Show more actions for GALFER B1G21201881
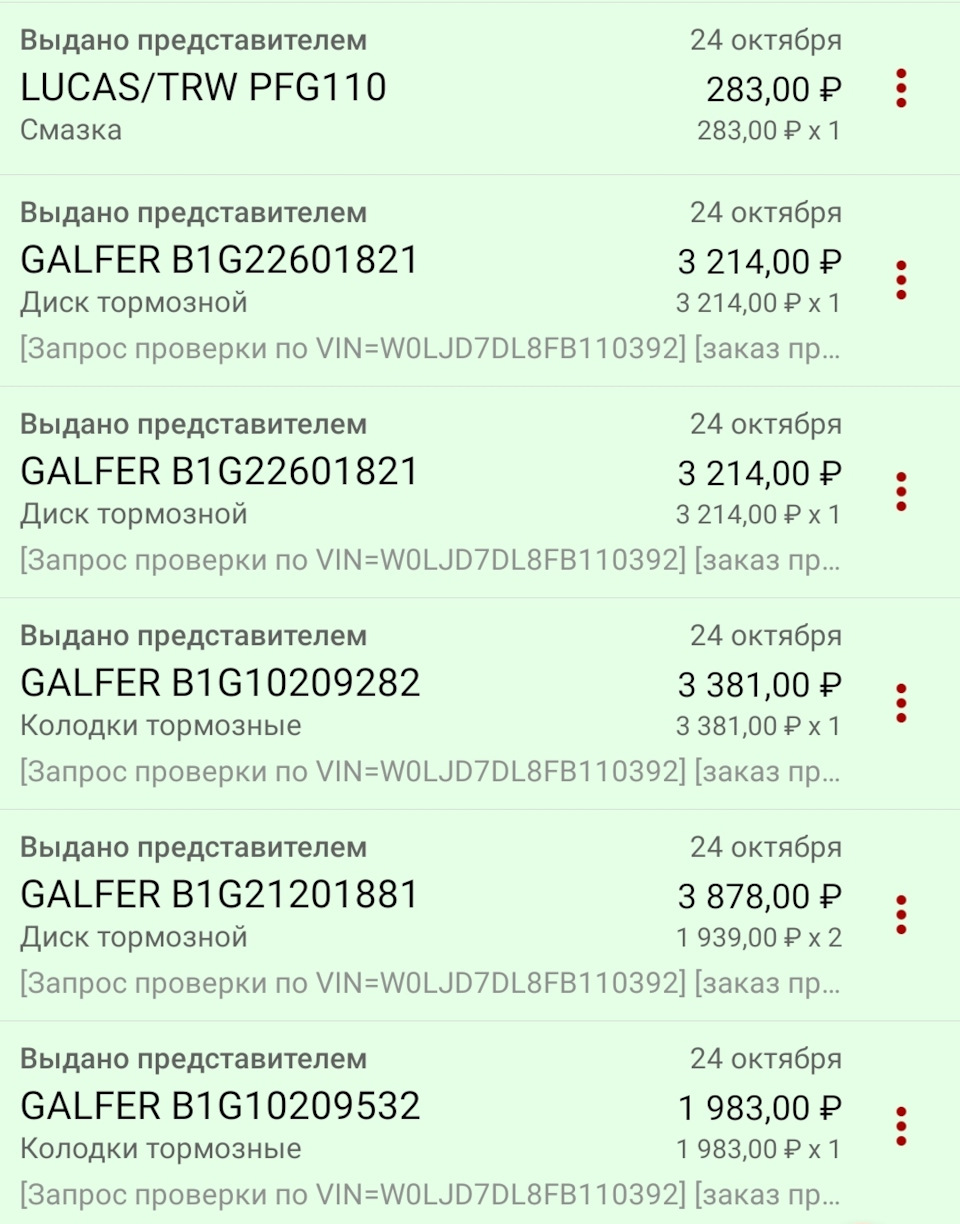 [901, 915]
